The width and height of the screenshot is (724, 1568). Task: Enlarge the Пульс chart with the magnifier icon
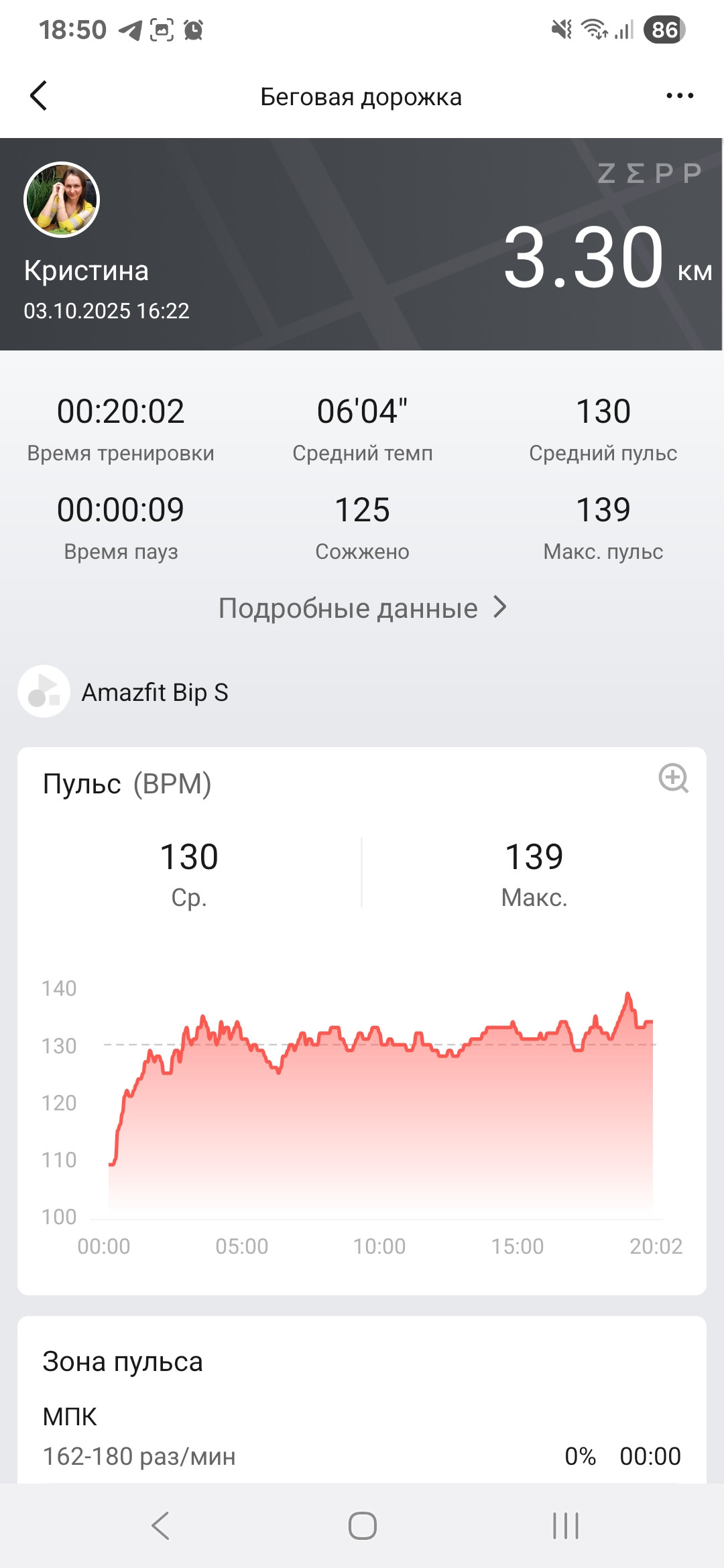click(673, 778)
